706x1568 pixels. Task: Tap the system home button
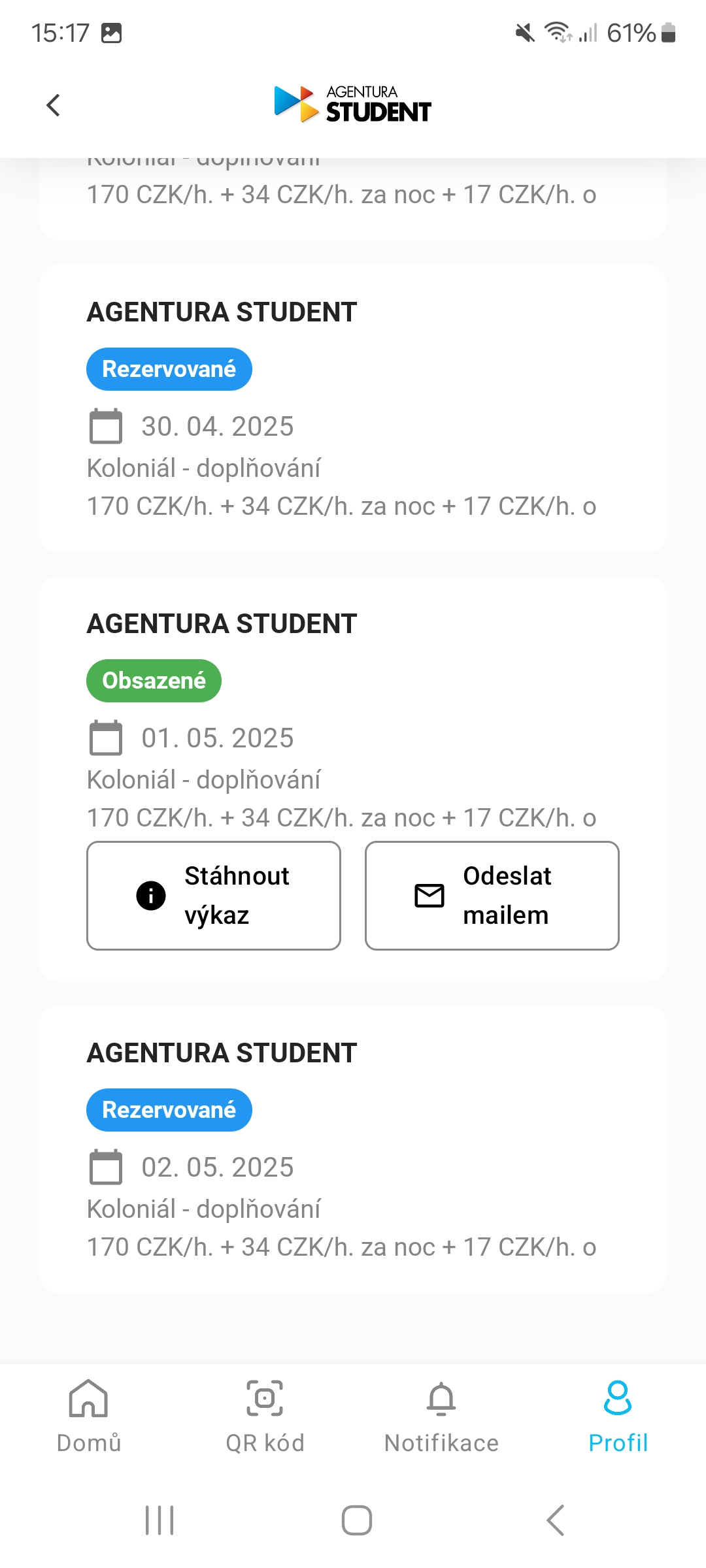coord(357,1520)
